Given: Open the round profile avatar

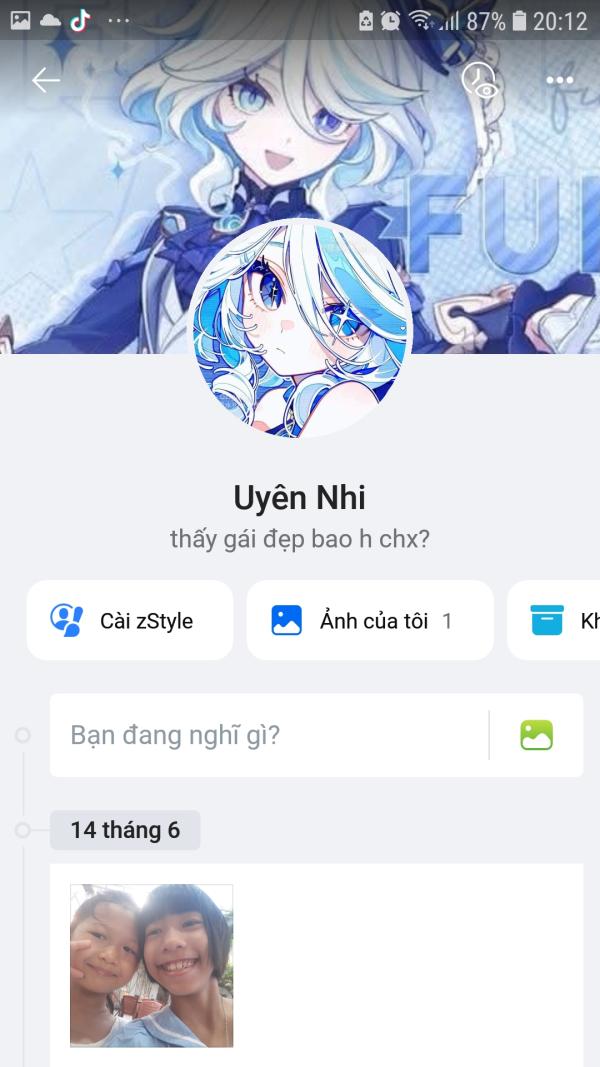Looking at the screenshot, I should pyautogui.click(x=301, y=329).
